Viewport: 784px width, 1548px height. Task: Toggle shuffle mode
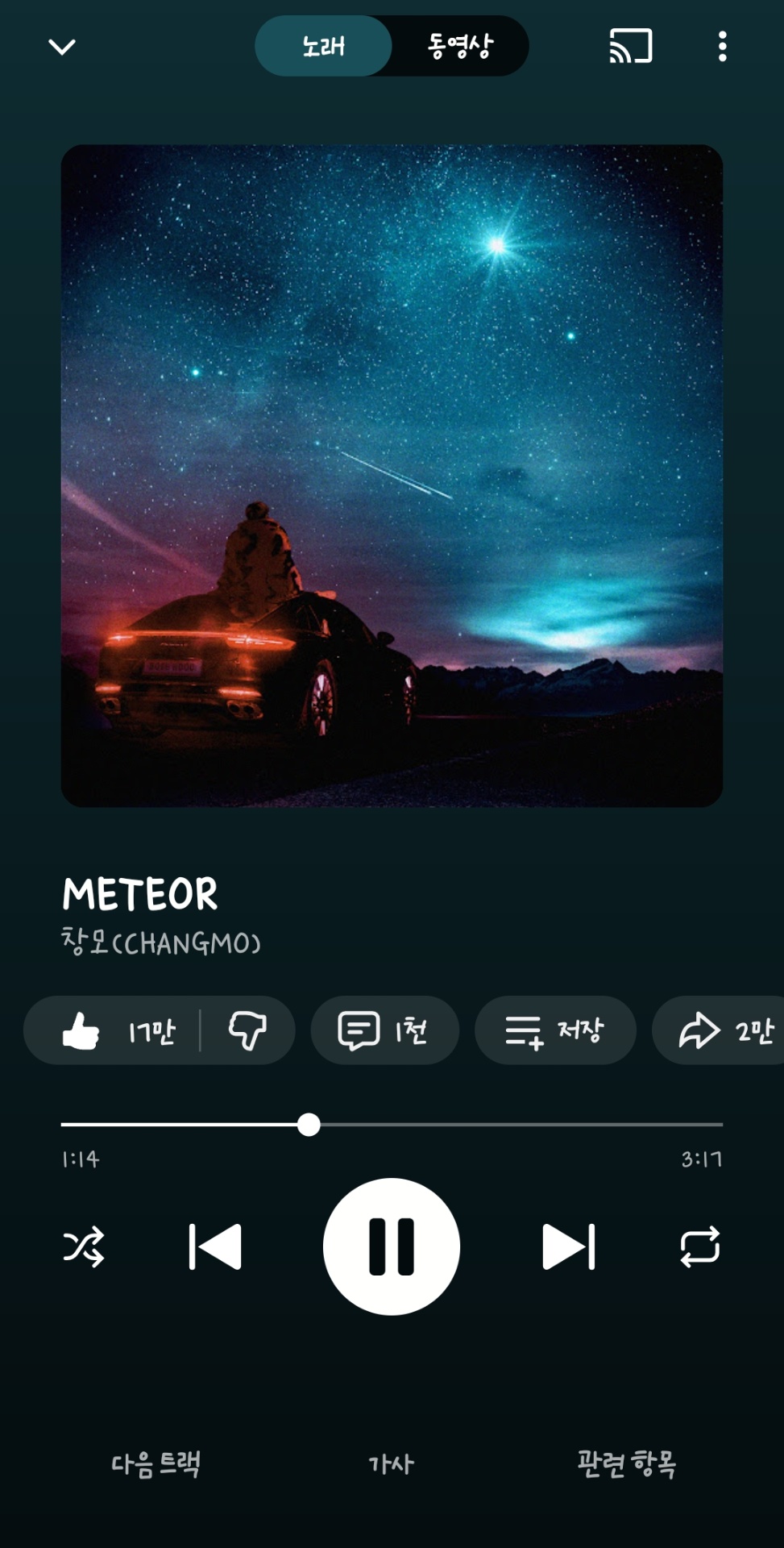pyautogui.click(x=84, y=1246)
